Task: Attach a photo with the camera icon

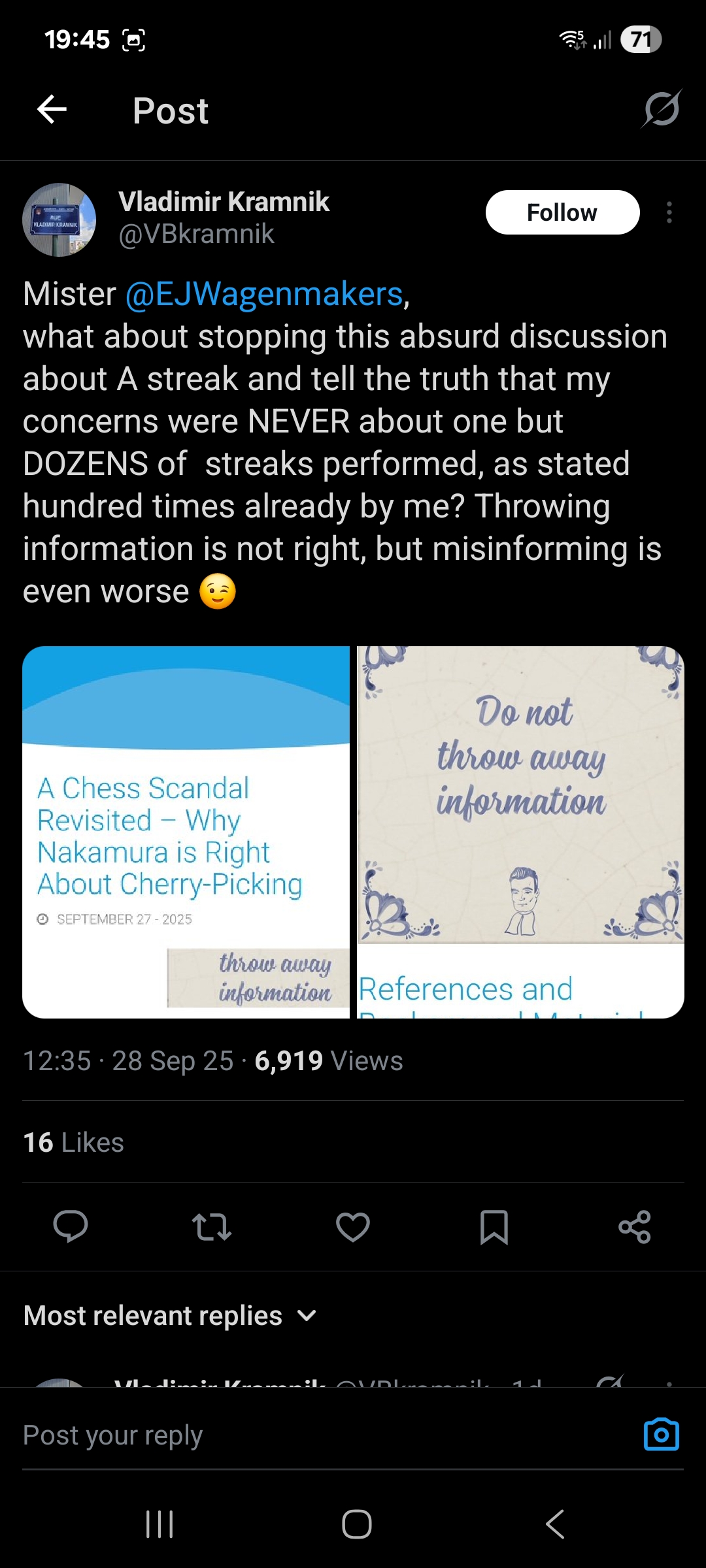Action: 662,1435
